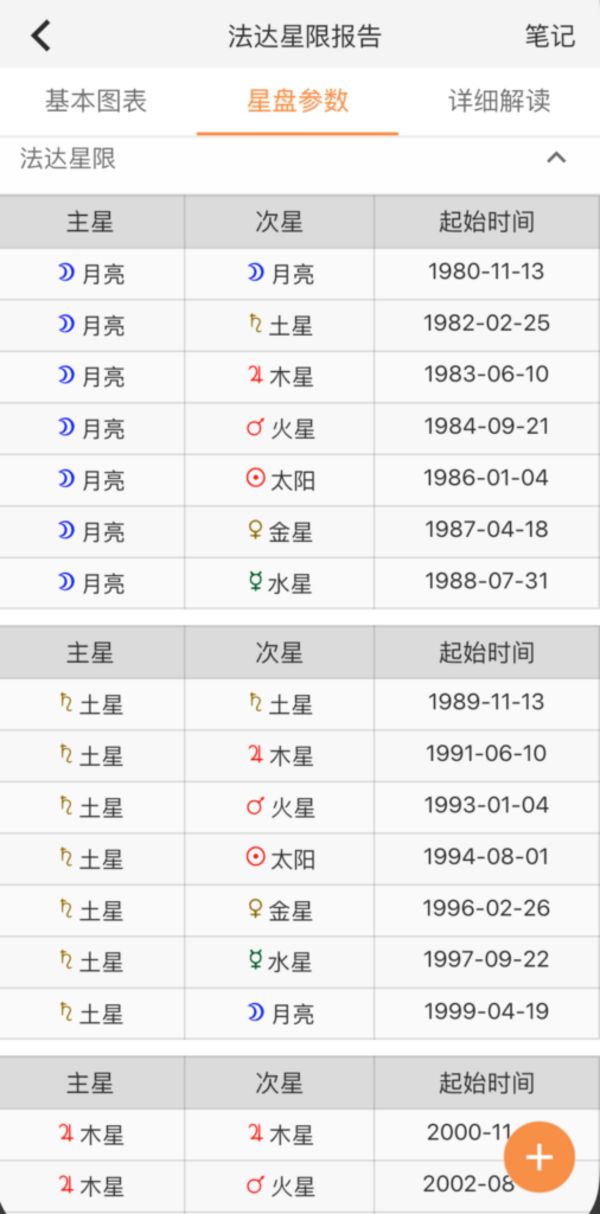Go back using the top-left arrow
Screen dimensions: 600x1214
(40, 36)
